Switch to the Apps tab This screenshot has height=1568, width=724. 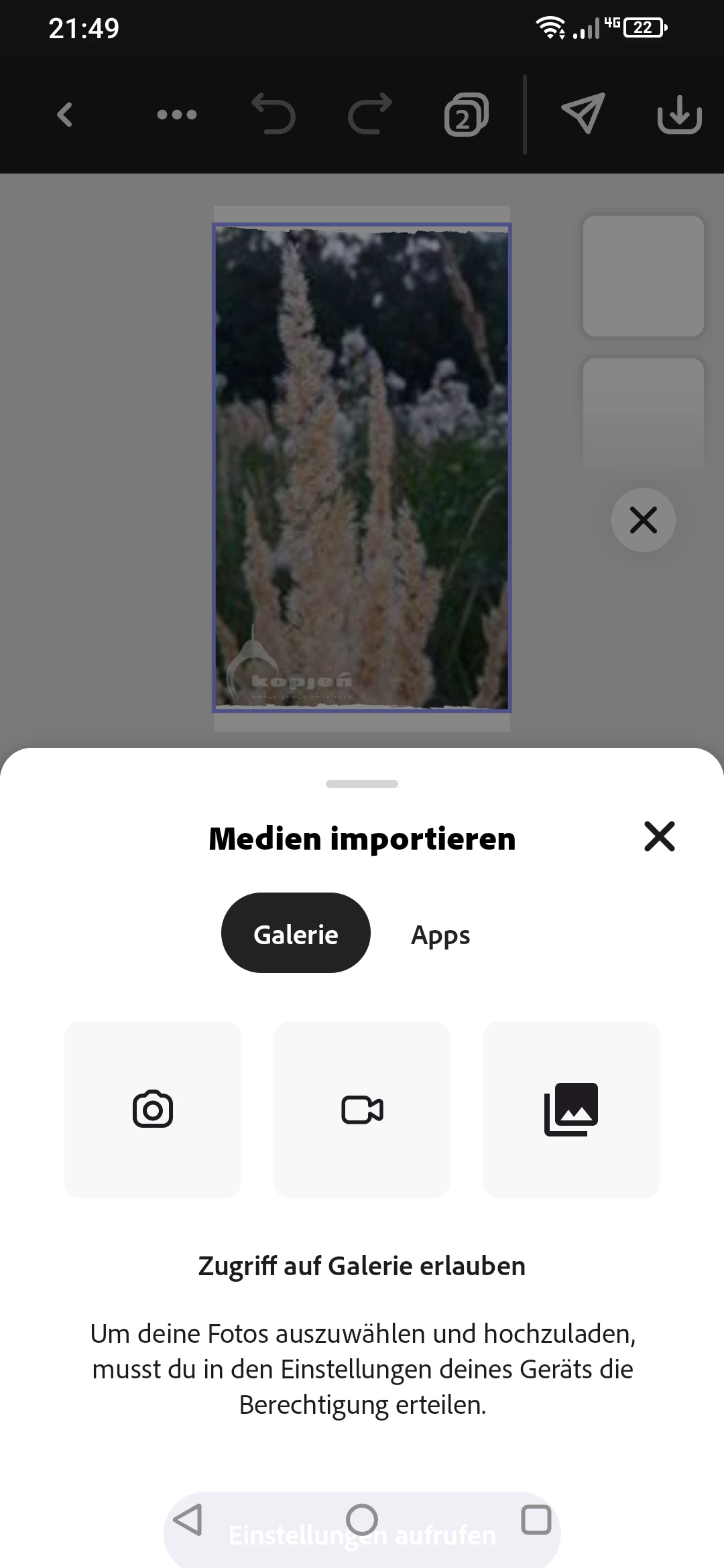click(x=440, y=935)
